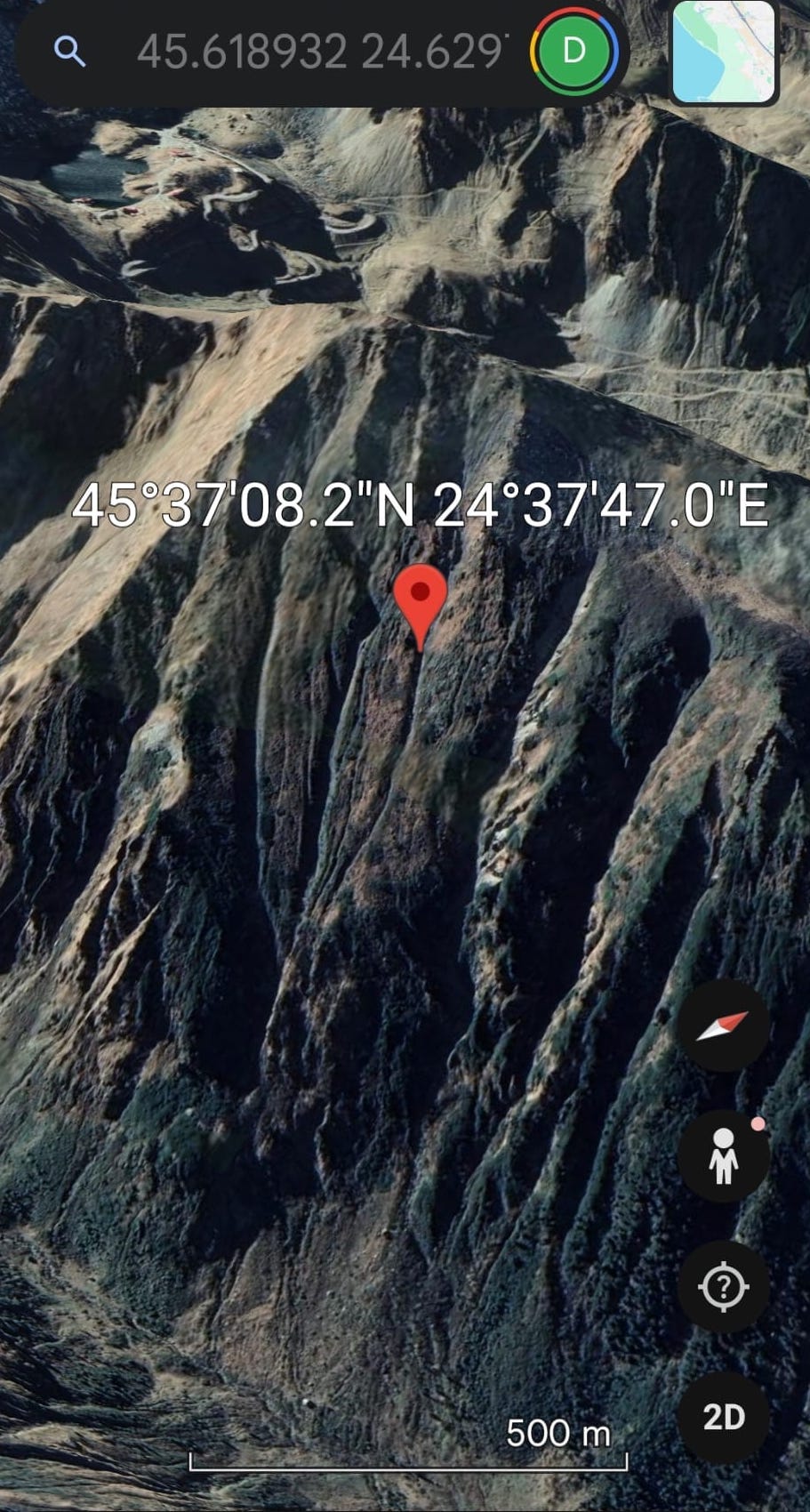This screenshot has width=810, height=1512.
Task: Open the account profile avatar
Action: click(573, 52)
